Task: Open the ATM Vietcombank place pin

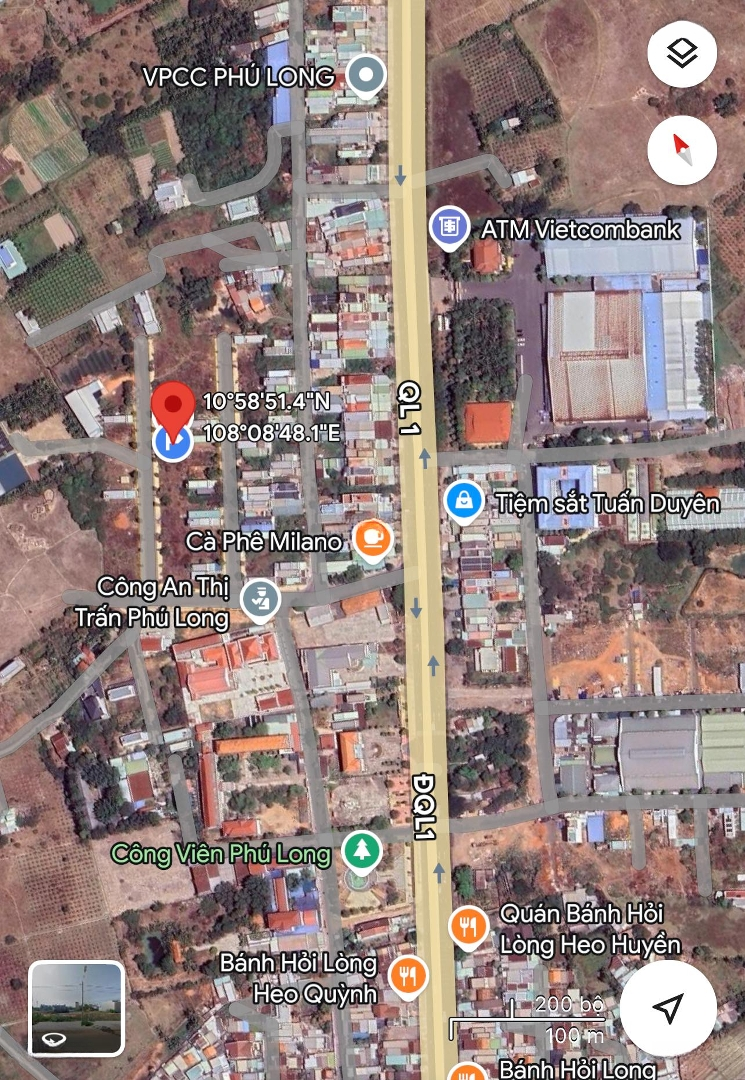Action: 450,228
